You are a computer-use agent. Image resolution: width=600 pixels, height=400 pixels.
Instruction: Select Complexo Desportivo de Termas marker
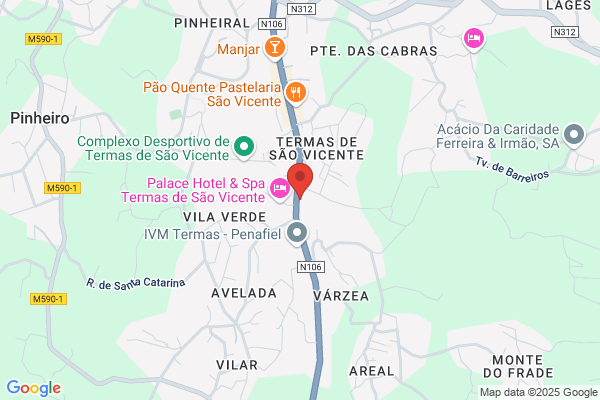pyautogui.click(x=244, y=147)
